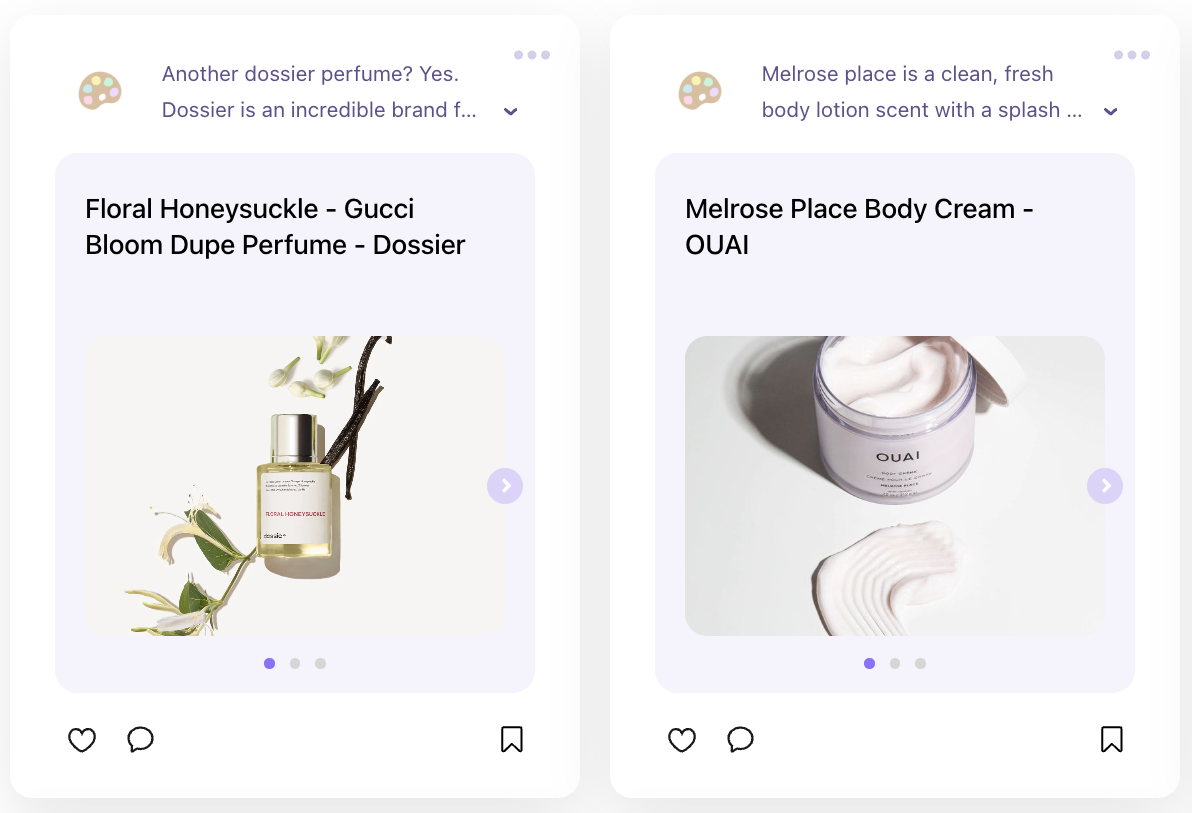Viewport: 1192px width, 813px height.
Task: Open overflow menu on Floral Honeysuckle post
Action: pos(531,55)
